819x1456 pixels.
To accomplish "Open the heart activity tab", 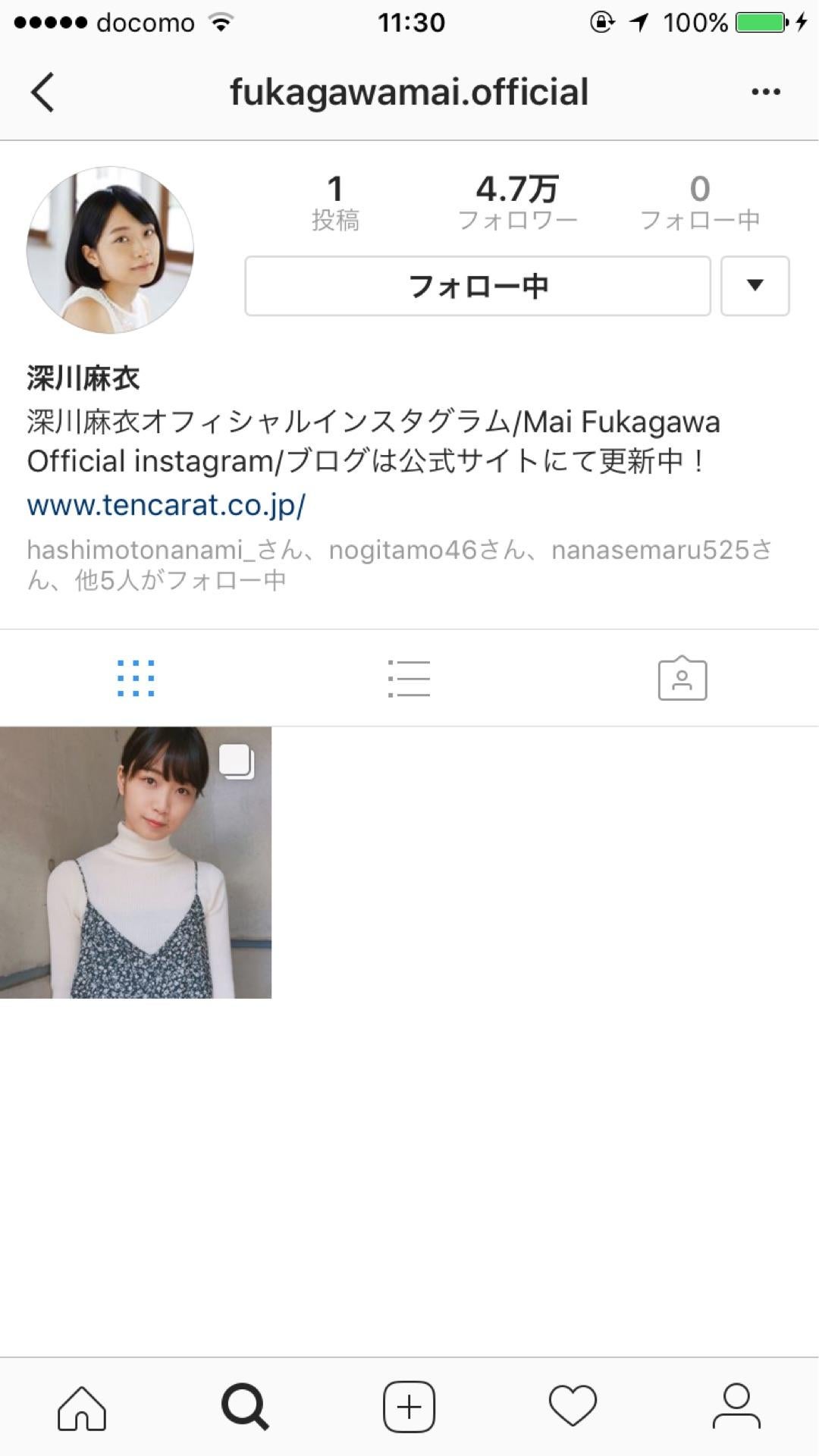I will pos(573,1407).
